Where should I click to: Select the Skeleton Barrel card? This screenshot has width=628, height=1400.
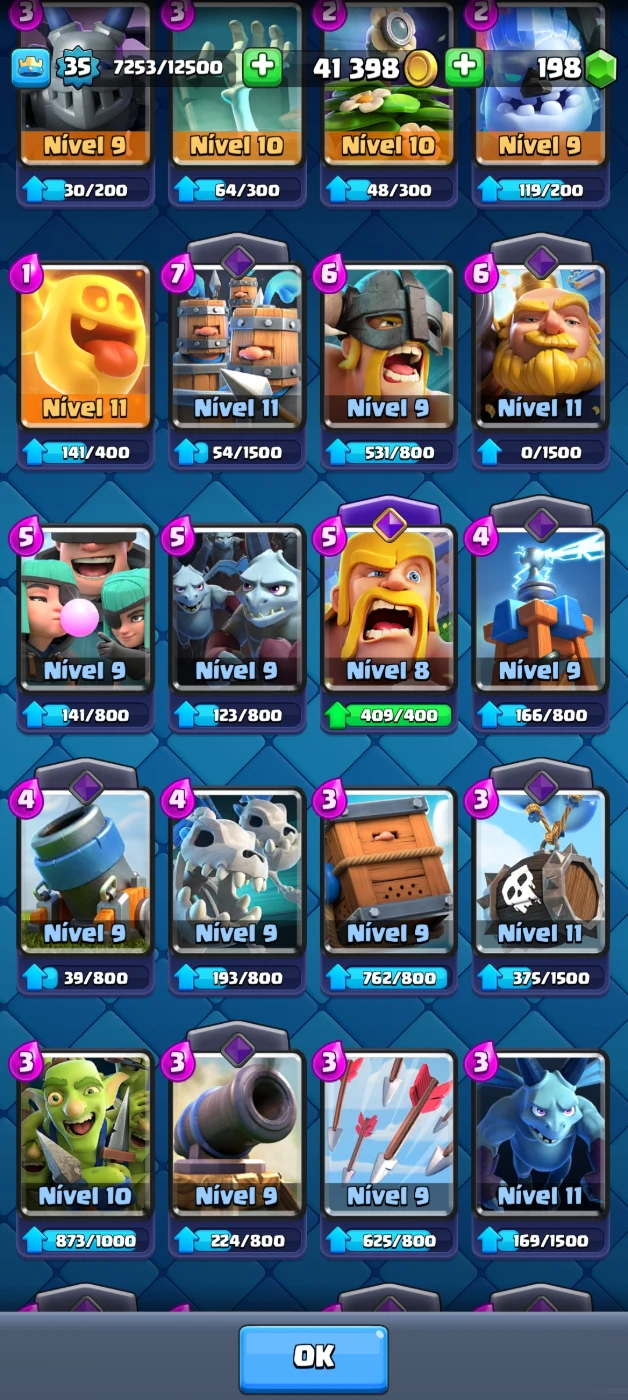click(540, 872)
